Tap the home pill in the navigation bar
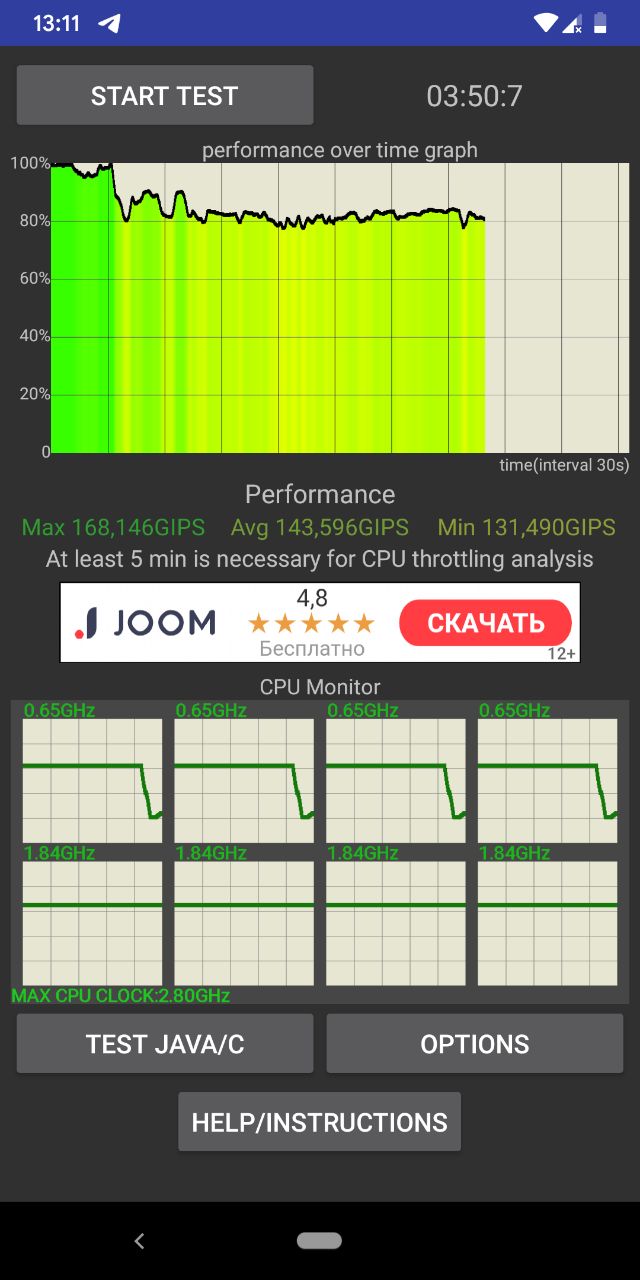Screen dimensions: 640x1280 pos(319,1241)
